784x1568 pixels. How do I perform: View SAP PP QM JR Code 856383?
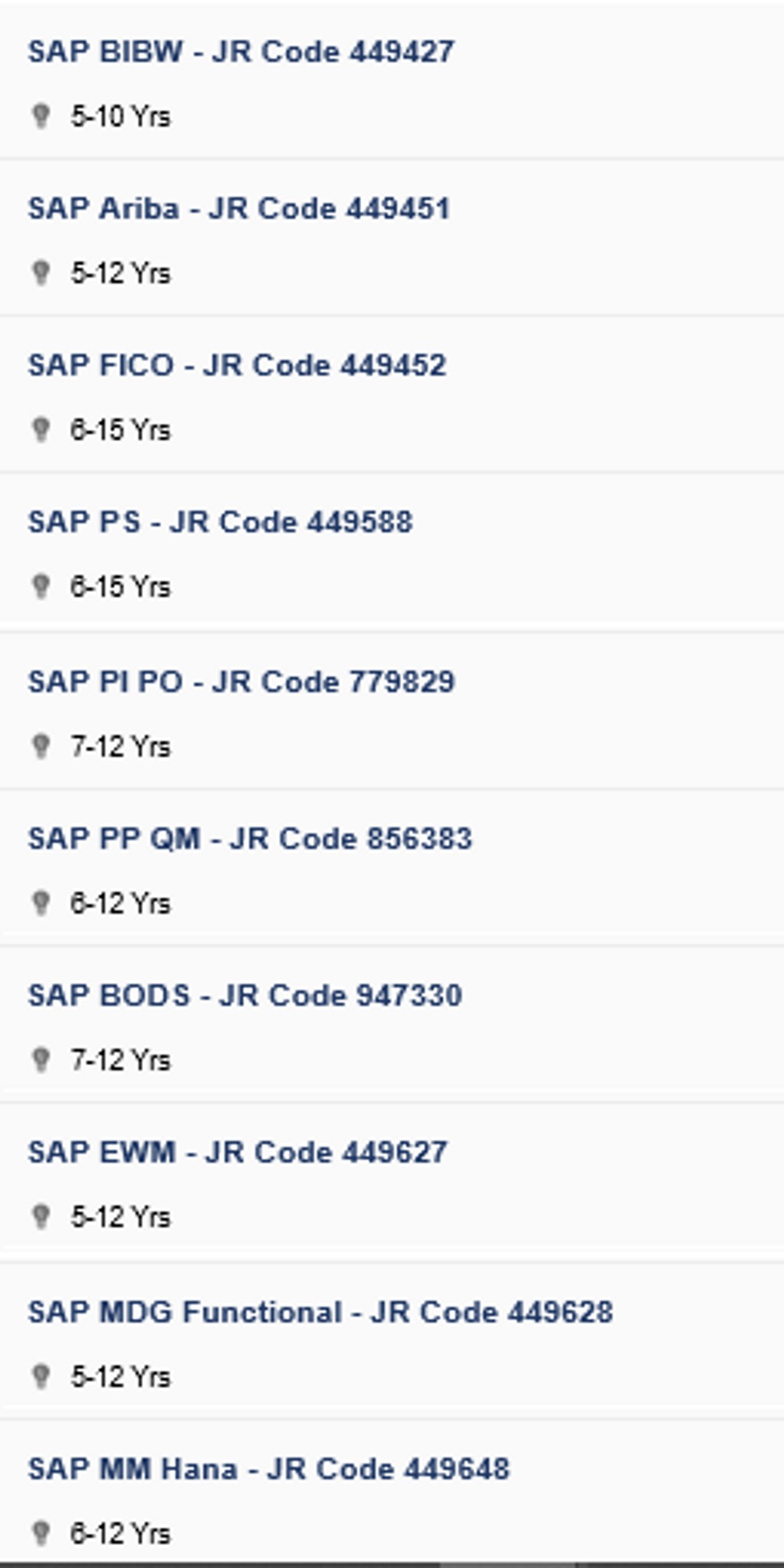[250, 838]
